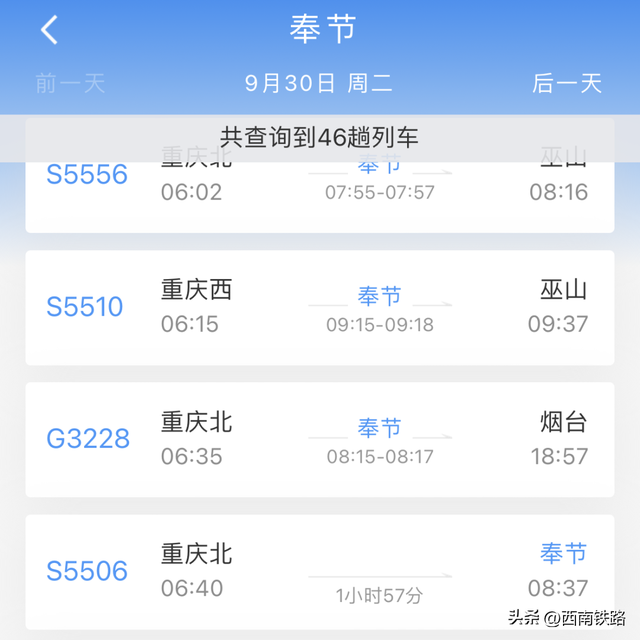Viewport: 640px width, 640px height.
Task: Open the 9月30日 周二 date picker
Action: click(x=319, y=84)
